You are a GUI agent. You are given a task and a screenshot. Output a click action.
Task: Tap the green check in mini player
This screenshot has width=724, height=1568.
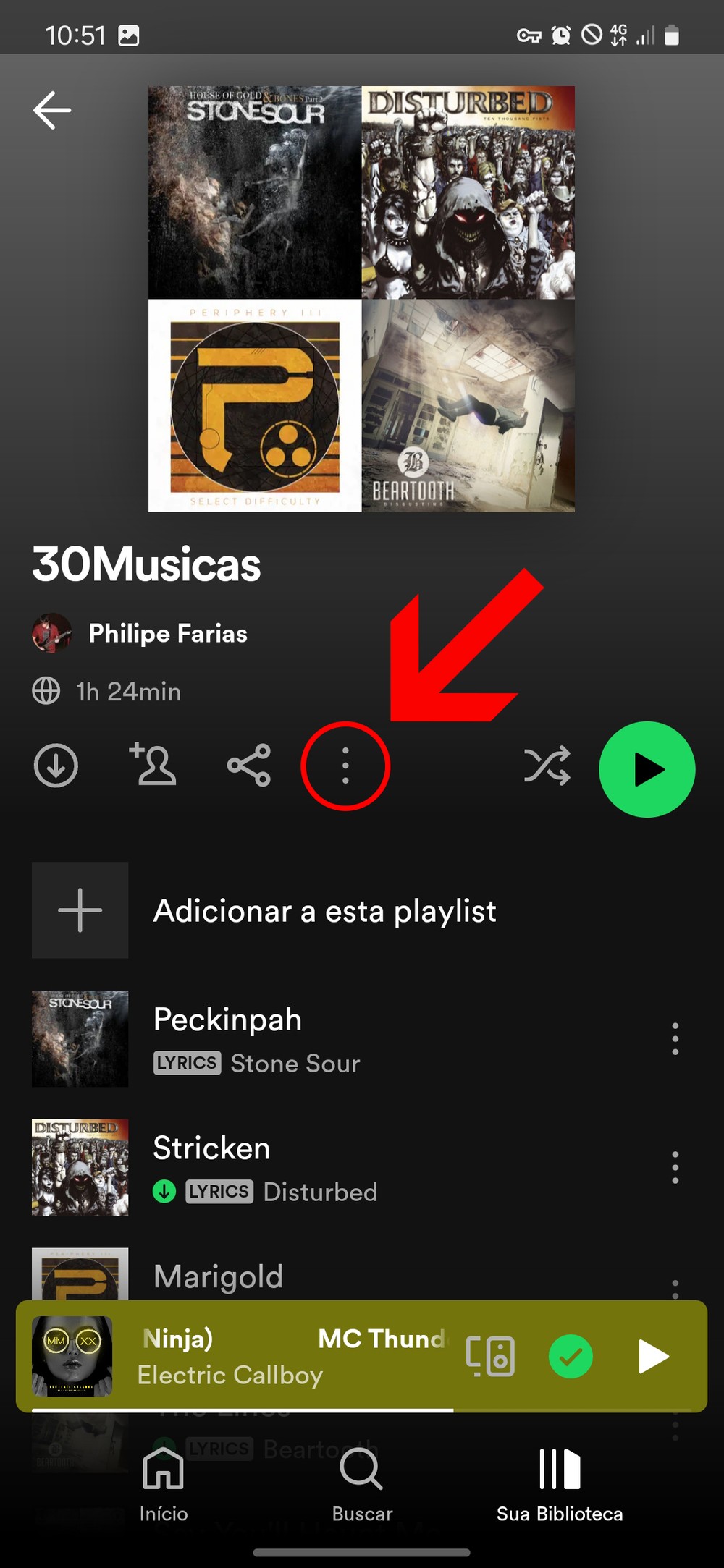pyautogui.click(x=571, y=1356)
